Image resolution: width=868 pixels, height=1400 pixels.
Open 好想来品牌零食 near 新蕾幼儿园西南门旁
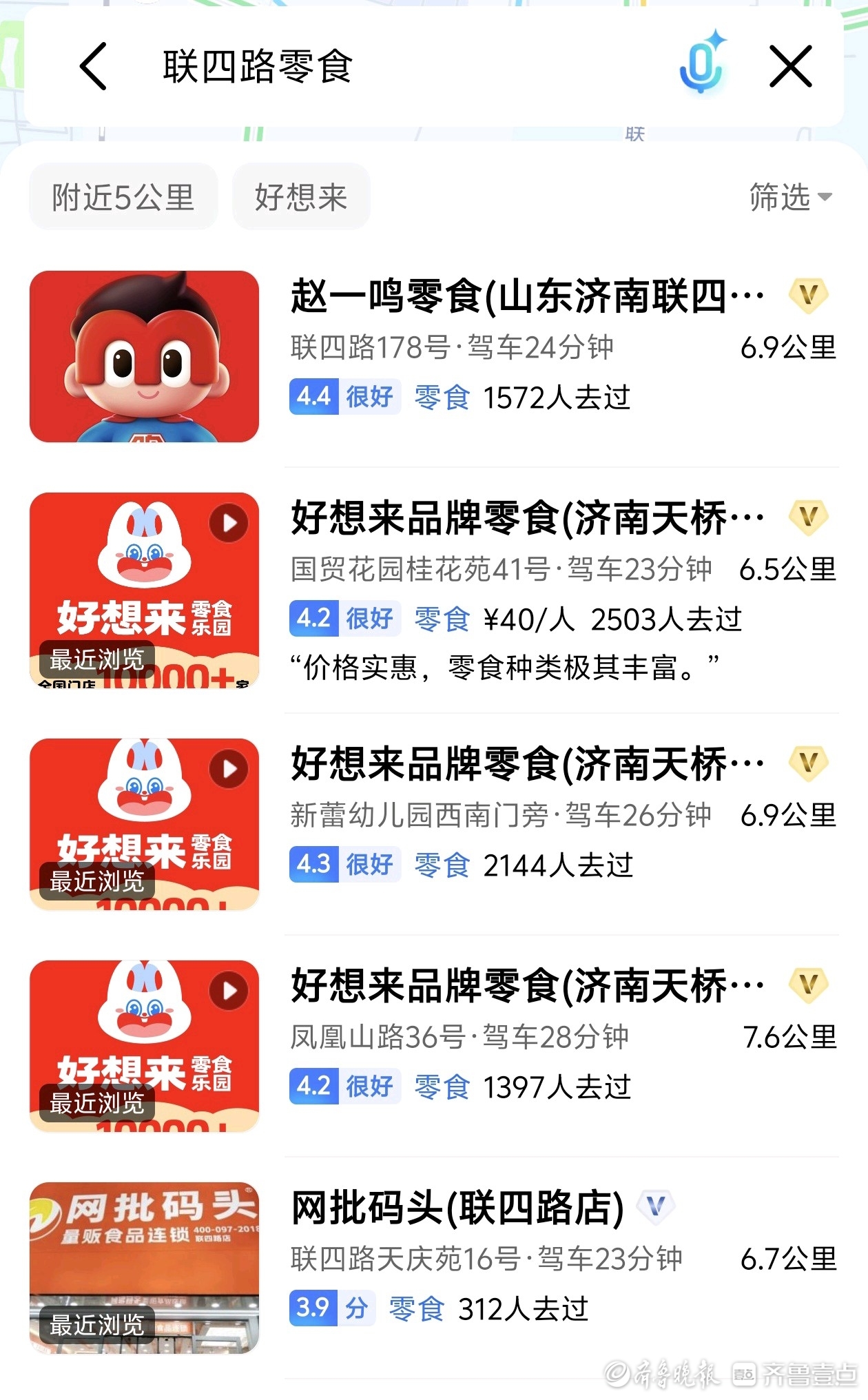tap(527, 765)
